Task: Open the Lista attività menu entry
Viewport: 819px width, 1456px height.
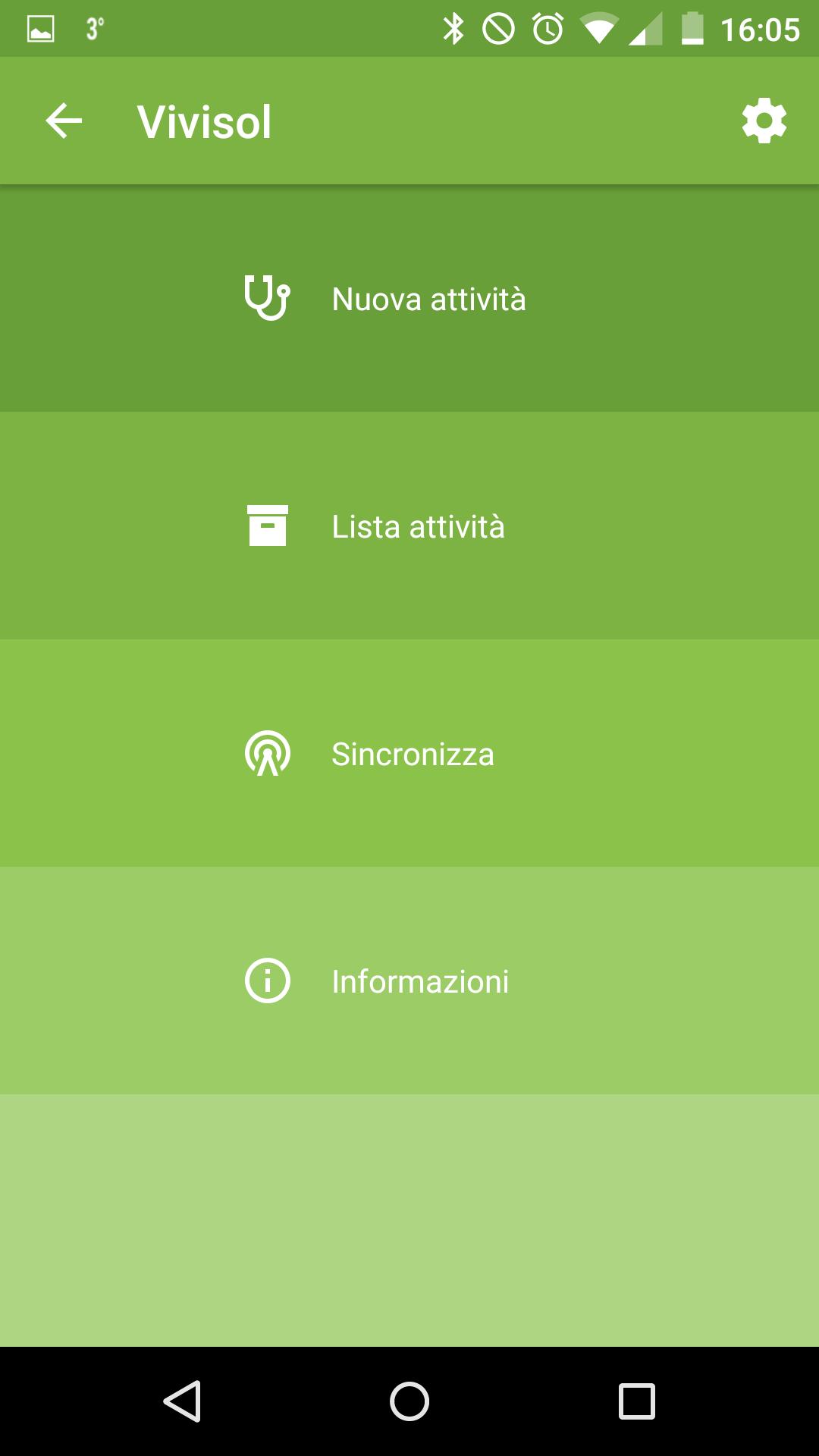Action: [x=417, y=526]
